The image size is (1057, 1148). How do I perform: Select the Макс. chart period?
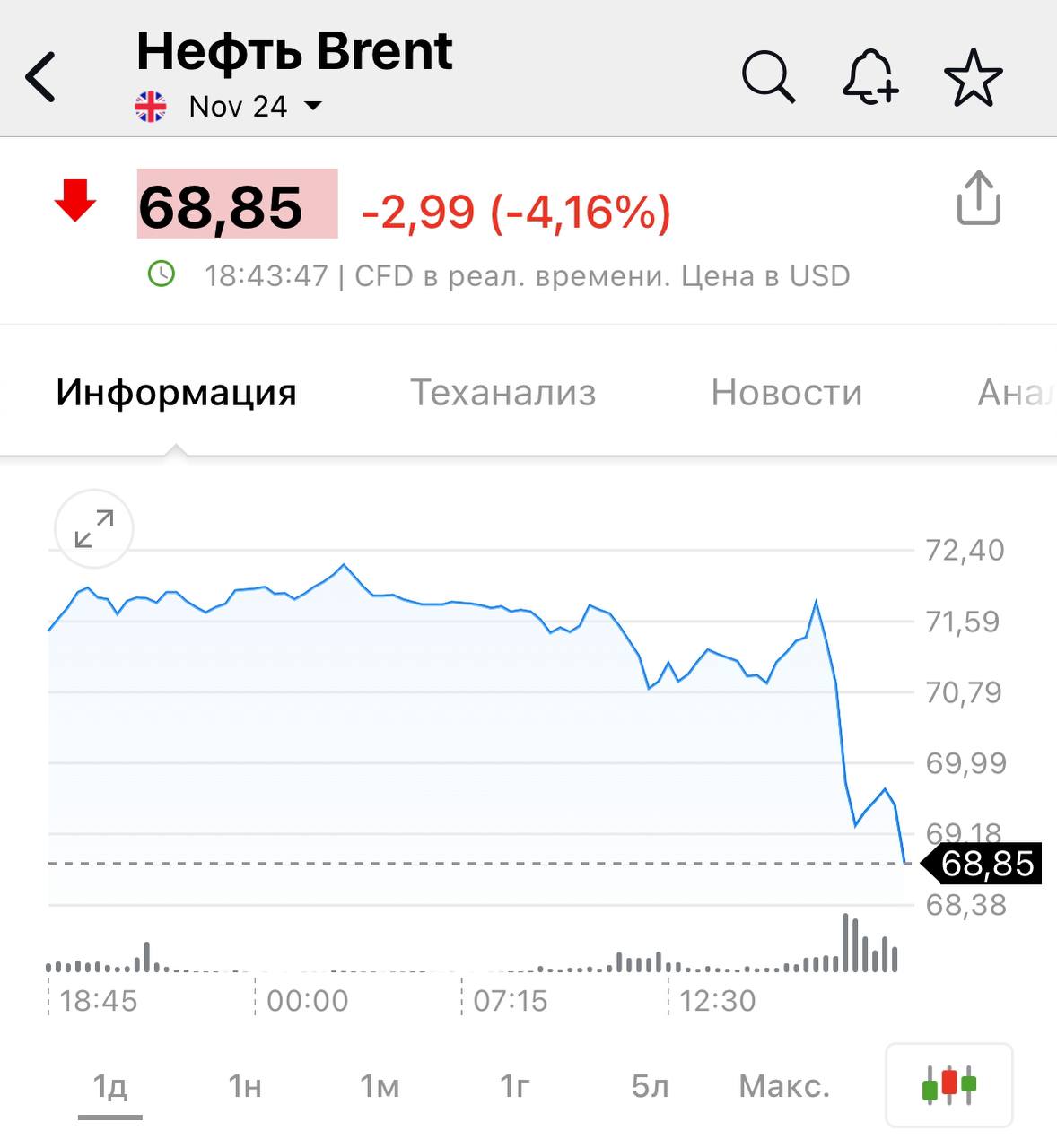coord(784,1086)
